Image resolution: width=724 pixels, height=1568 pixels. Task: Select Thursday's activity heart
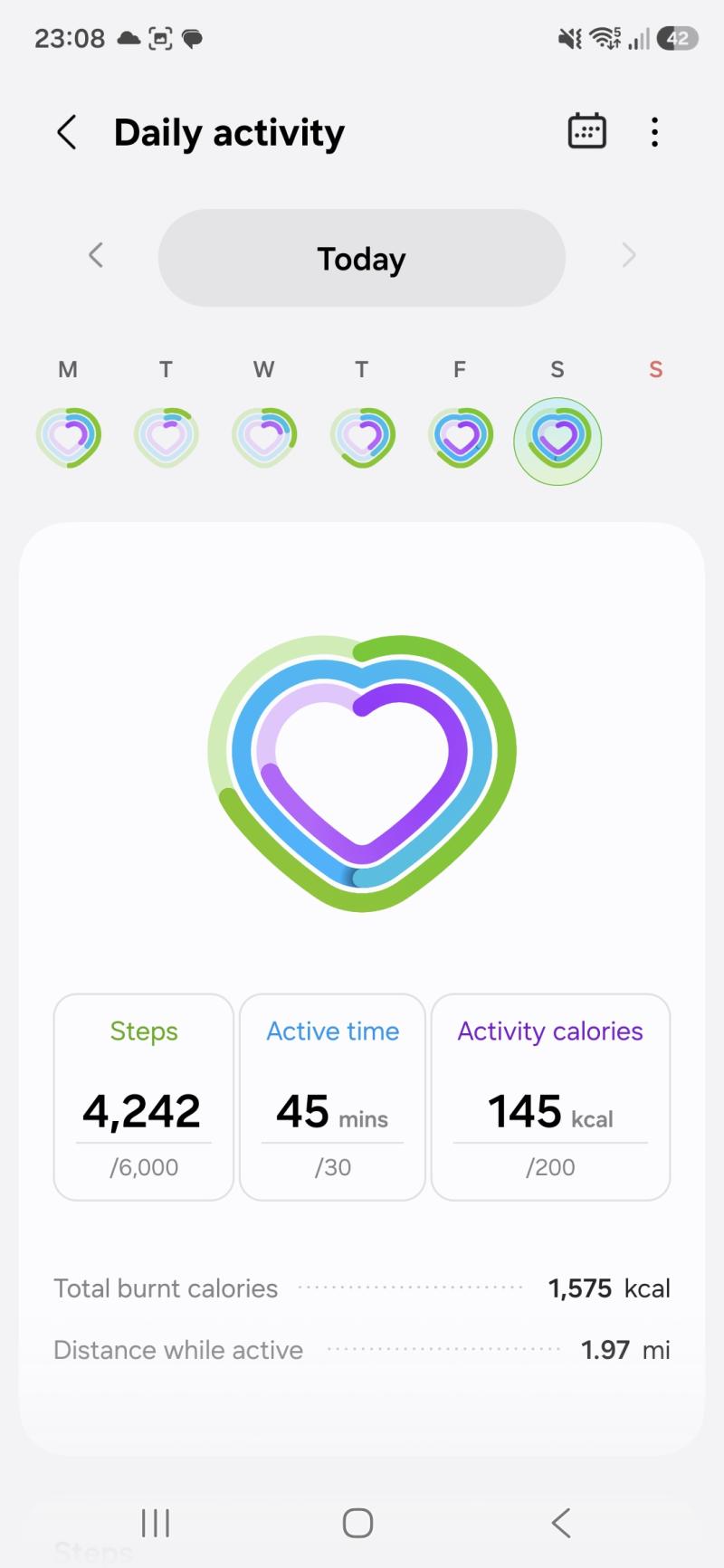(x=362, y=437)
